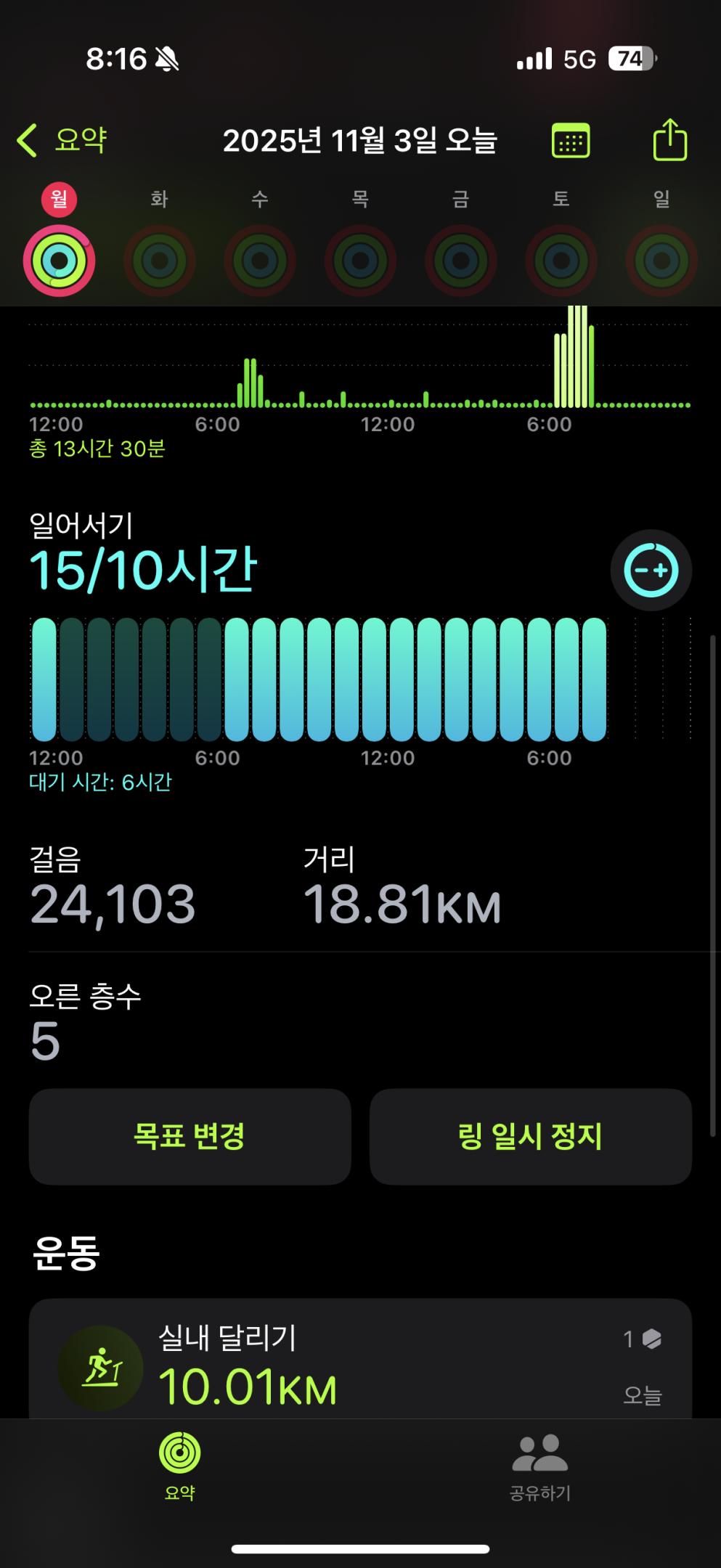Open the calendar view icon
Screen dimensions: 721x1568
[x=571, y=140]
